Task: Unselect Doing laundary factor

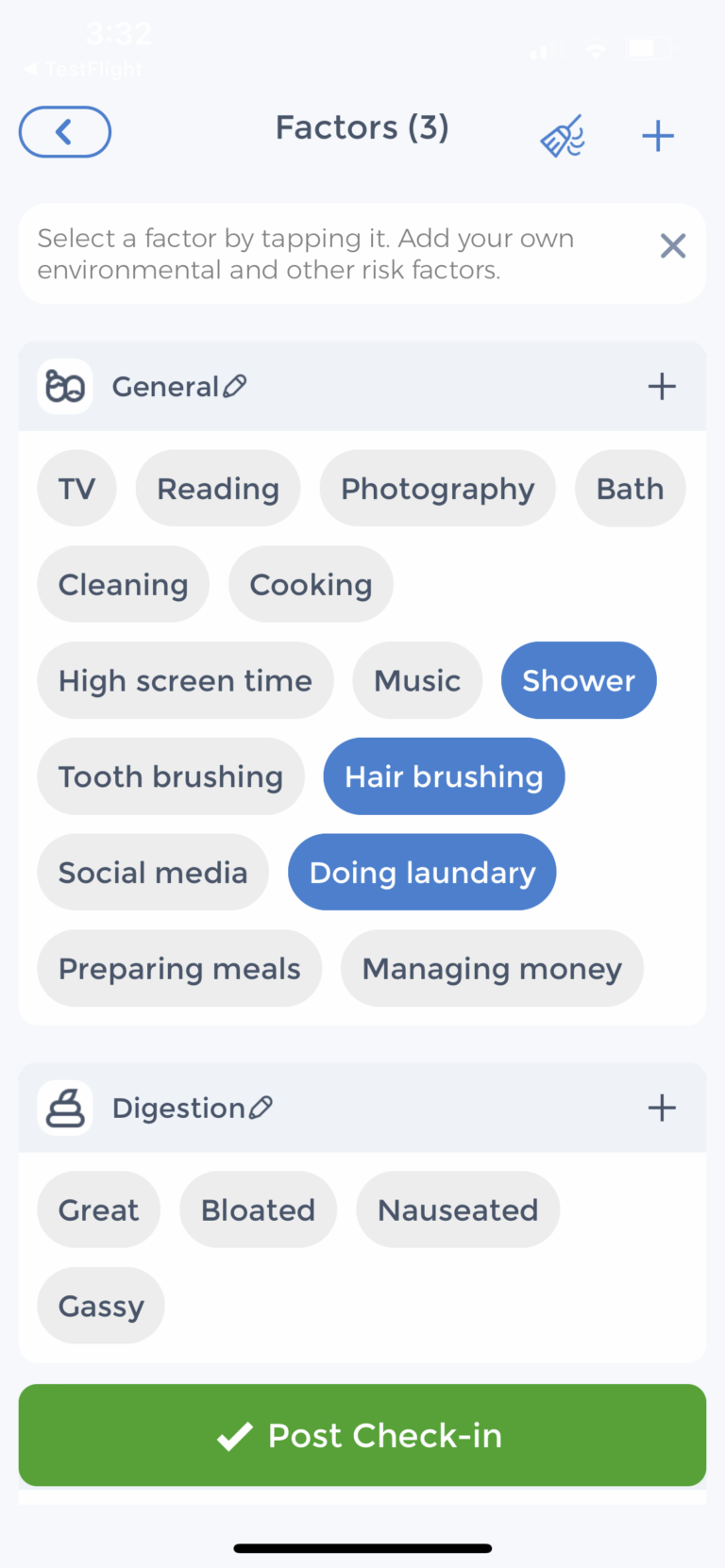Action: [422, 873]
